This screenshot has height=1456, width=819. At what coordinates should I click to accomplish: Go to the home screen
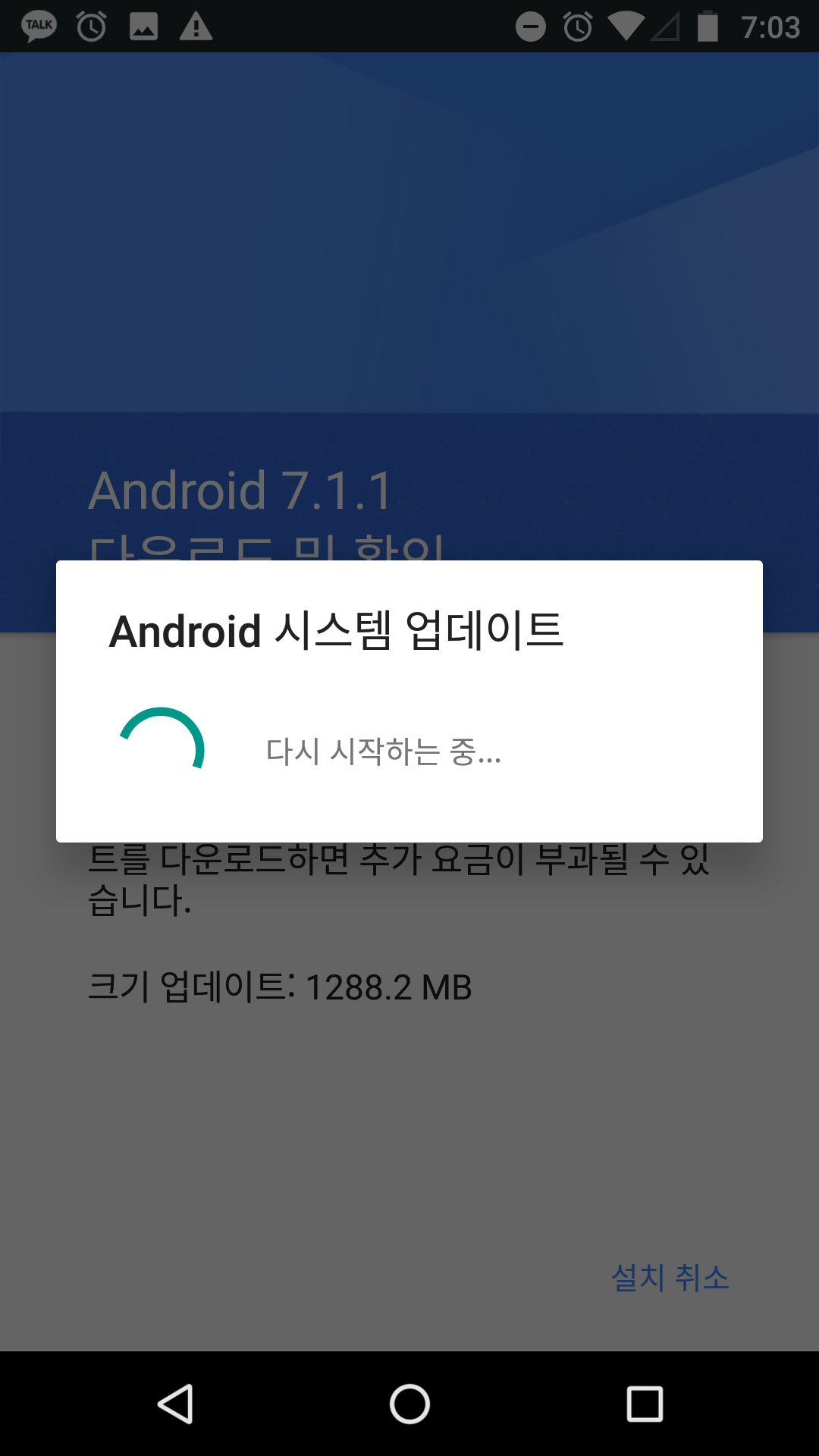(x=409, y=1404)
